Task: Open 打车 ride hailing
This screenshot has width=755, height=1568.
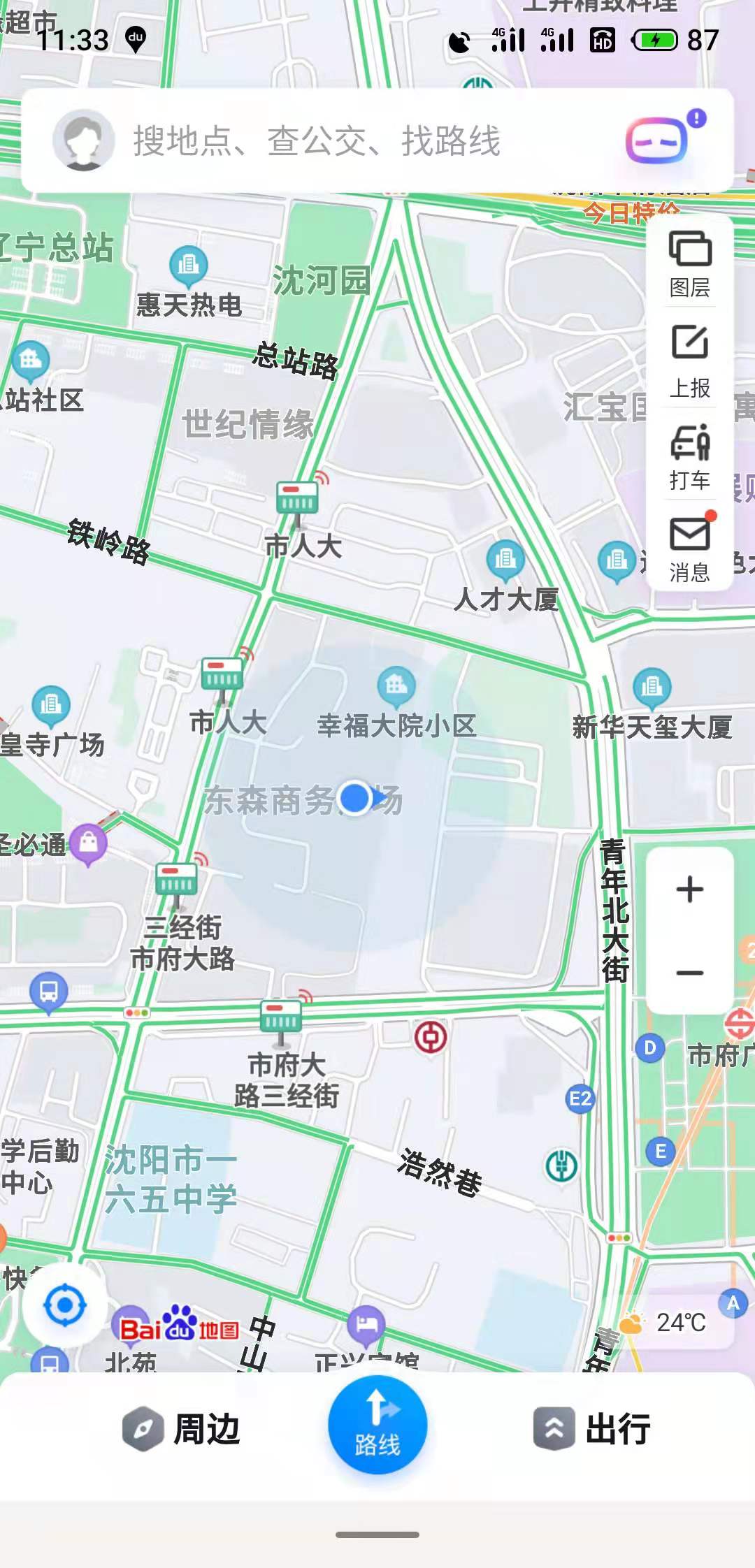Action: coord(689,456)
